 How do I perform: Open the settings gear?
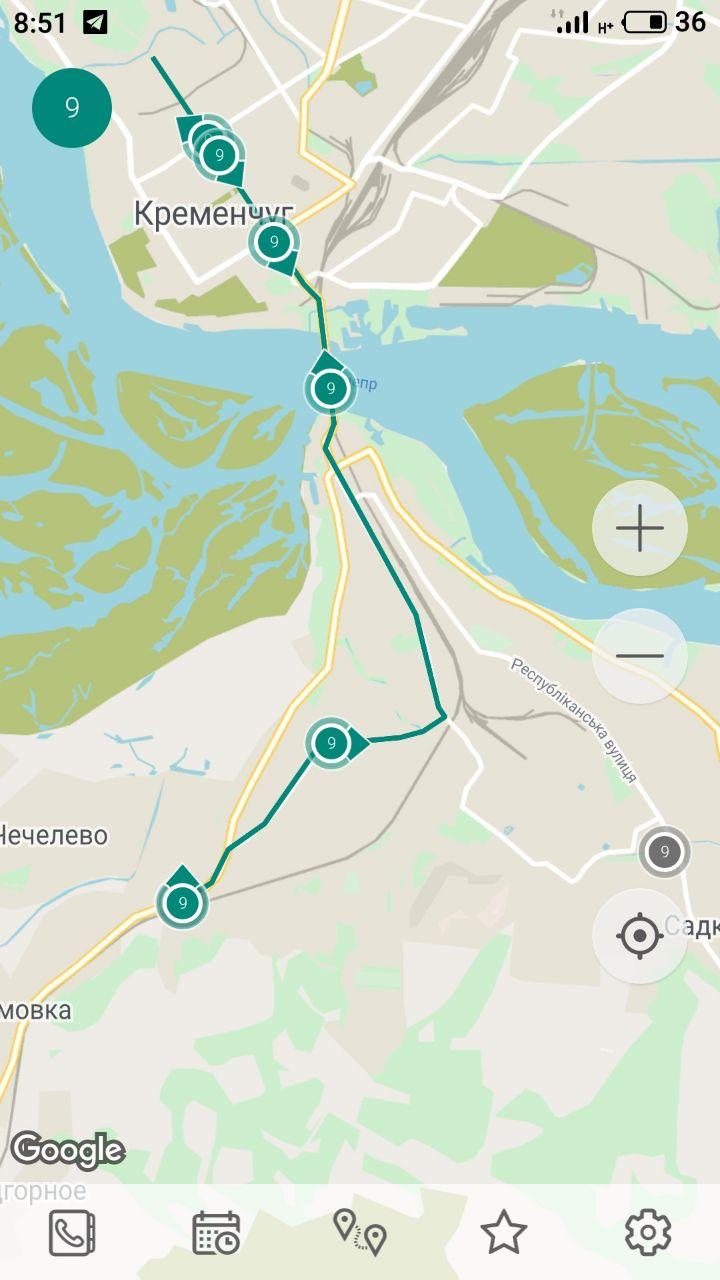648,1232
